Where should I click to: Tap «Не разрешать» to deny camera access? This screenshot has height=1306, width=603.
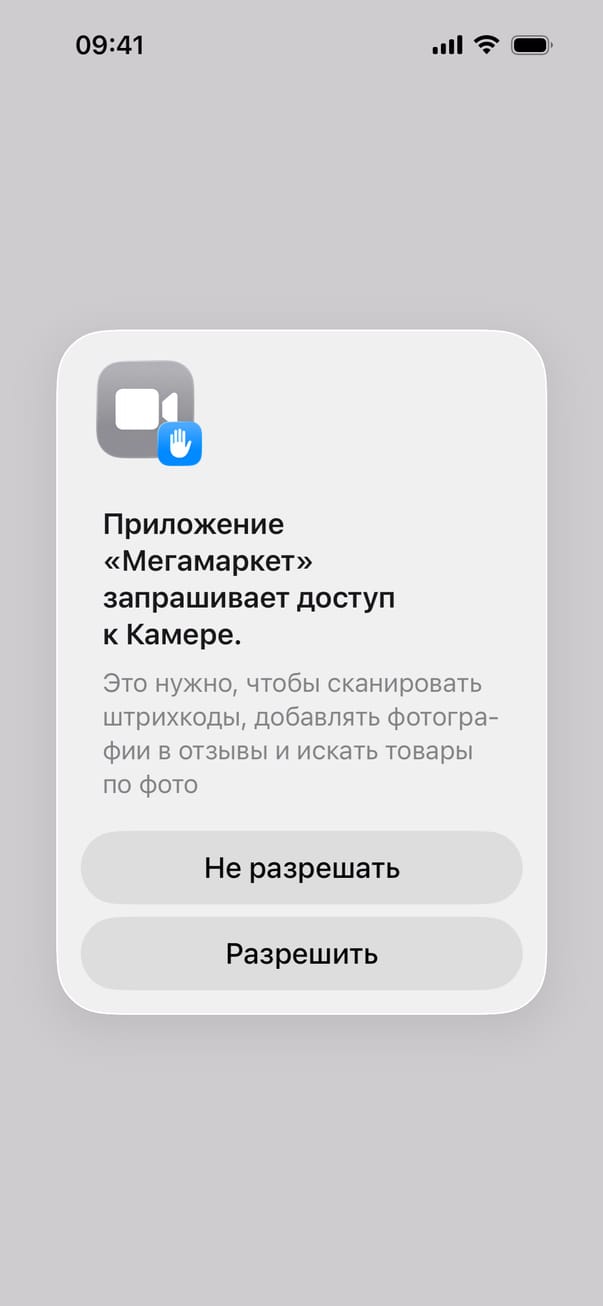coord(301,867)
